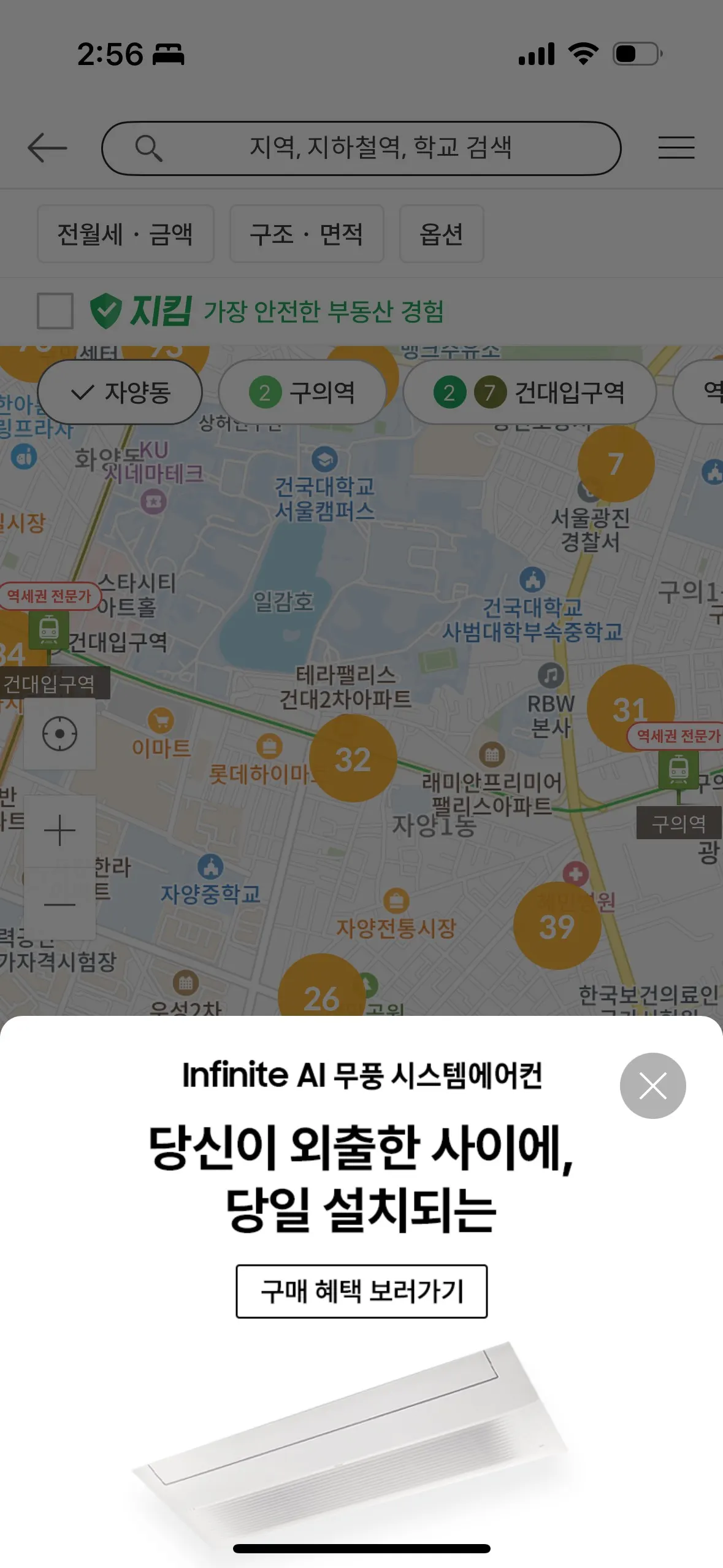Image resolution: width=723 pixels, height=1568 pixels.
Task: Open the cluster of 7 listings
Action: (x=616, y=463)
